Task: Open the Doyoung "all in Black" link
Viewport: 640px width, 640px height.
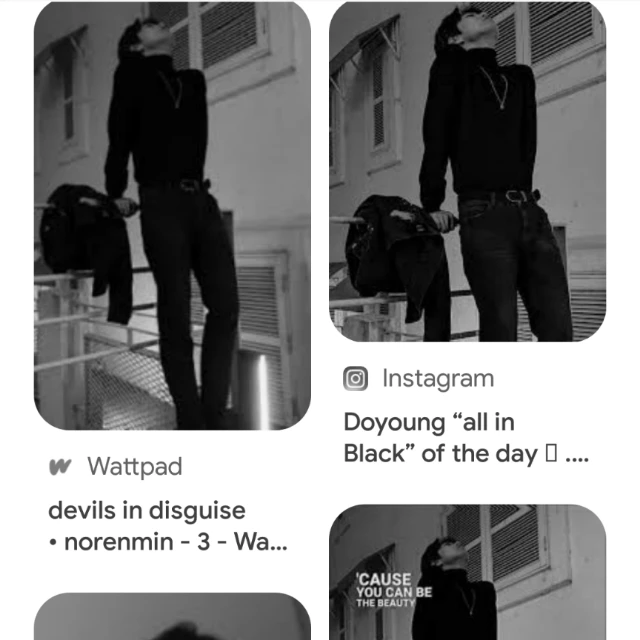Action: click(466, 438)
